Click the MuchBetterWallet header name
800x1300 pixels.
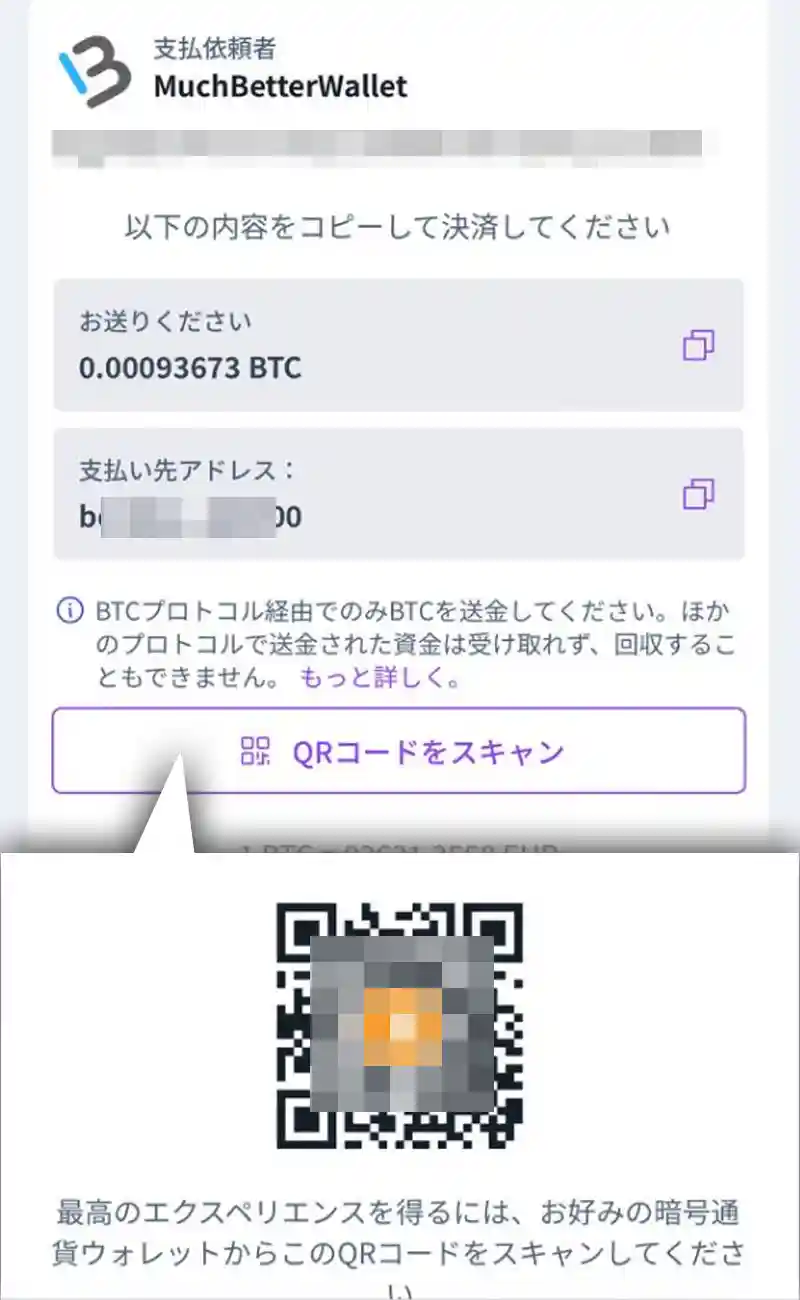coord(280,88)
